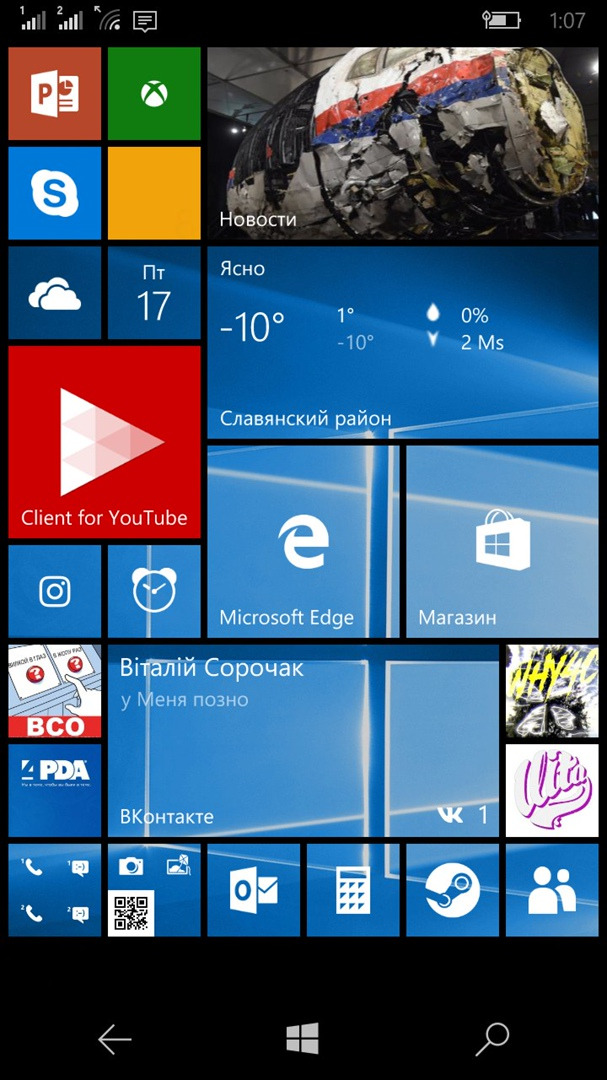Open the calendar tile showing Пт 17
Screen dimensions: 607x1080
tap(154, 293)
